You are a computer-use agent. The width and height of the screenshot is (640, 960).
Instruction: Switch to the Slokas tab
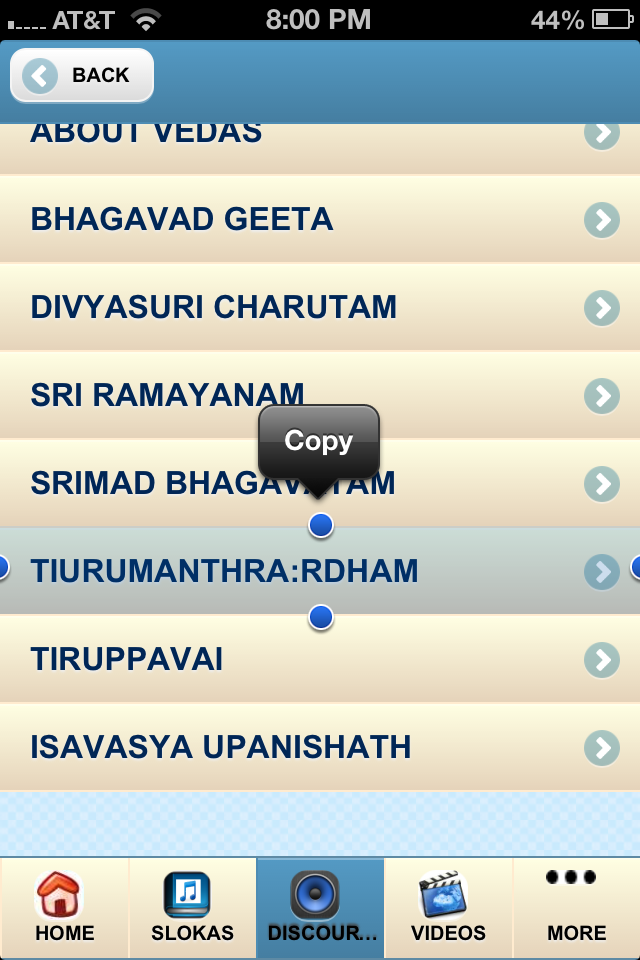tap(192, 908)
